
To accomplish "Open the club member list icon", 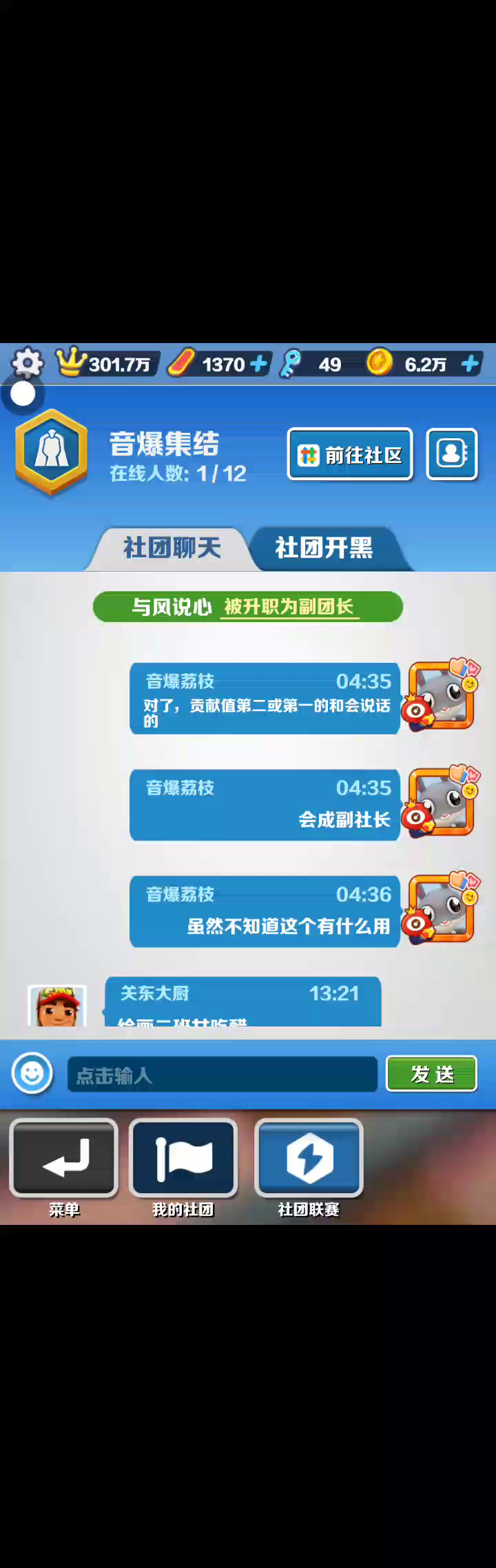I will 452,454.
